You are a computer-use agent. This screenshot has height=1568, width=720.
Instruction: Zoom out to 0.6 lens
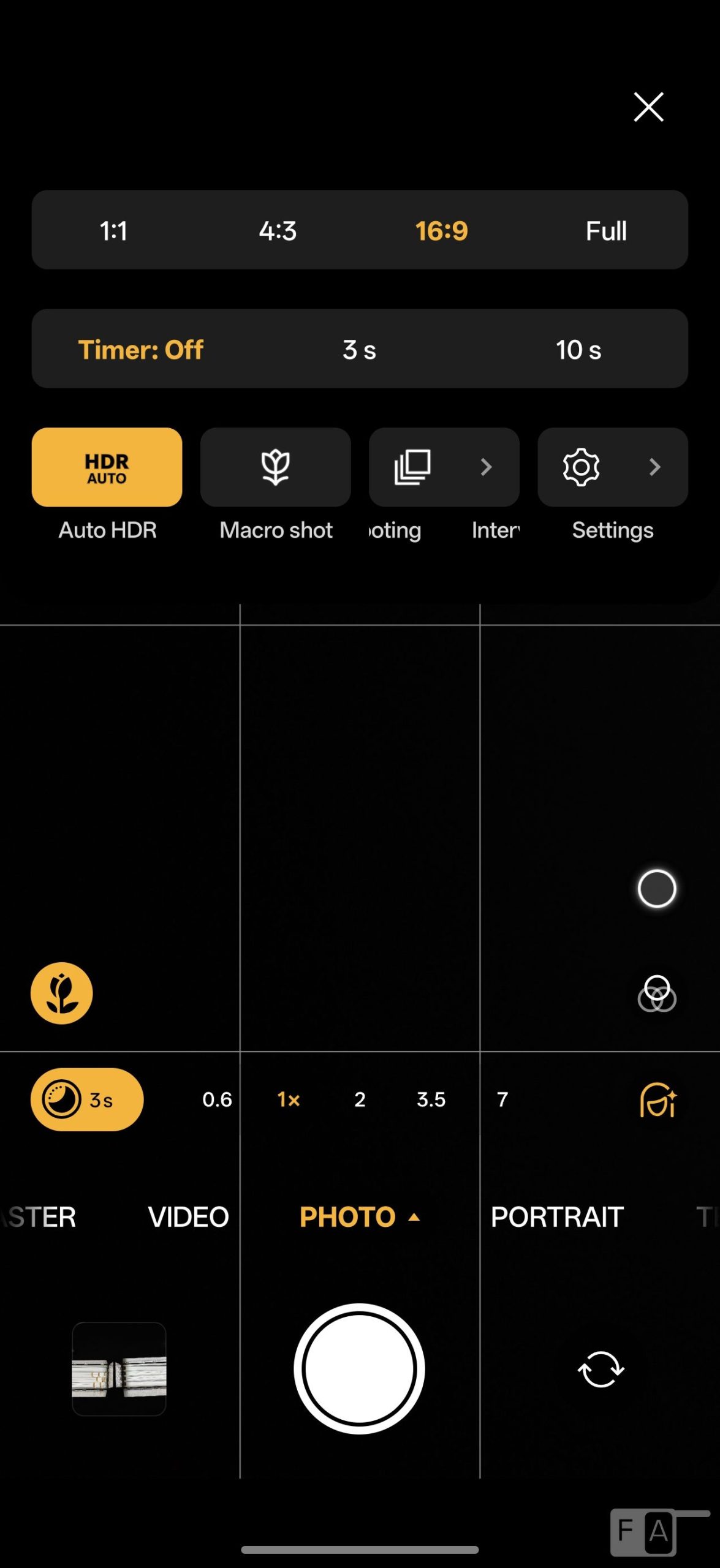217,1099
